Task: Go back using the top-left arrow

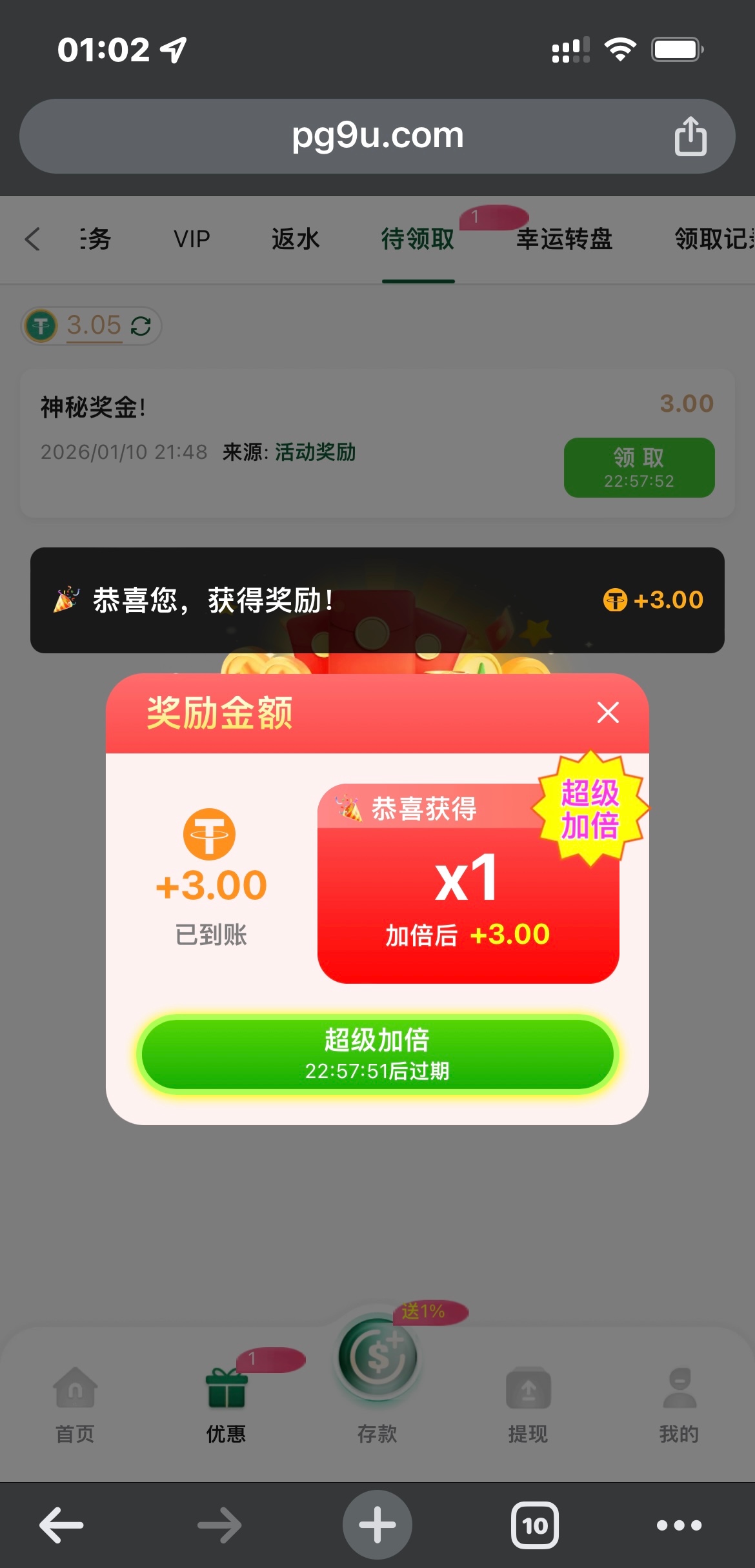Action: pyautogui.click(x=32, y=239)
